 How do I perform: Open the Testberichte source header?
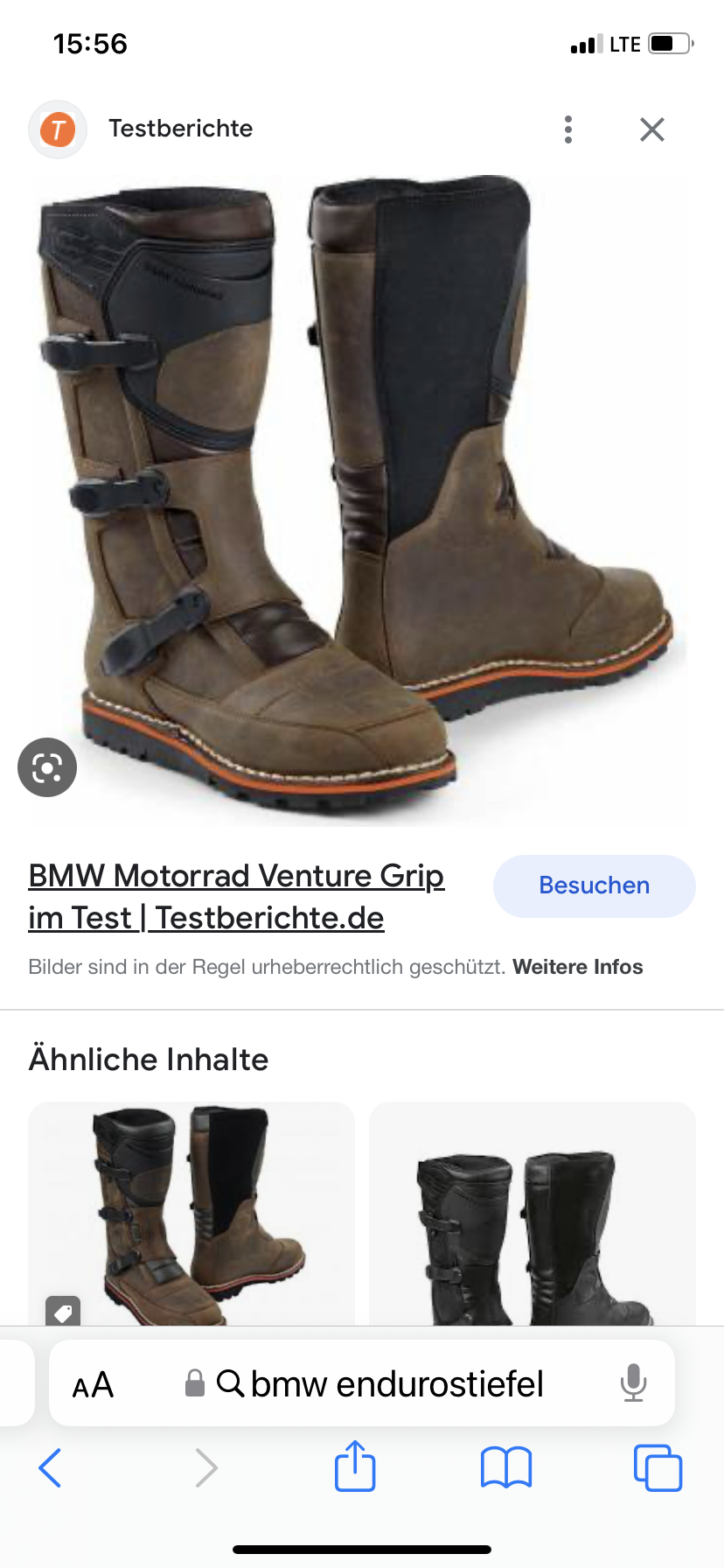[x=180, y=129]
